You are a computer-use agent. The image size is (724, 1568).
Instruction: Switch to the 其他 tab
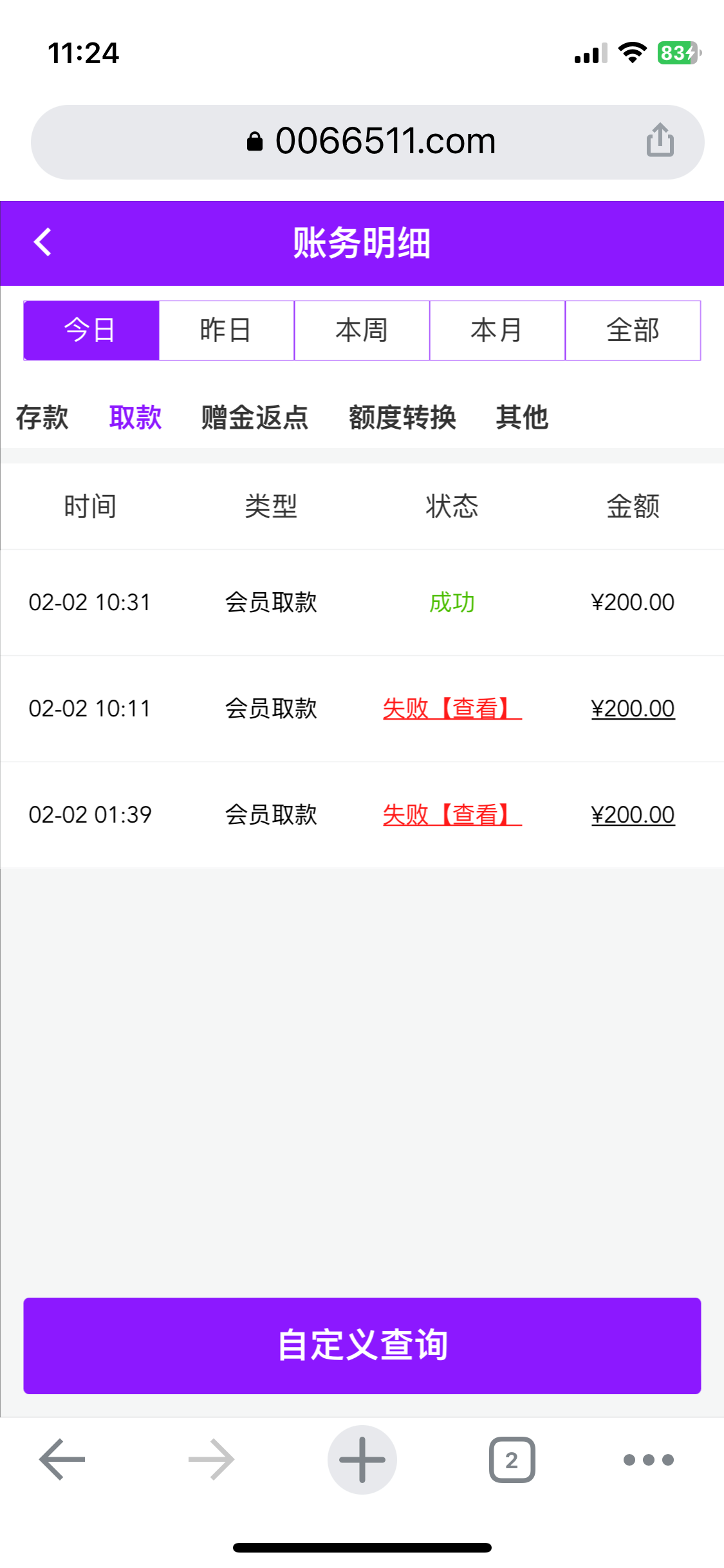tap(522, 417)
